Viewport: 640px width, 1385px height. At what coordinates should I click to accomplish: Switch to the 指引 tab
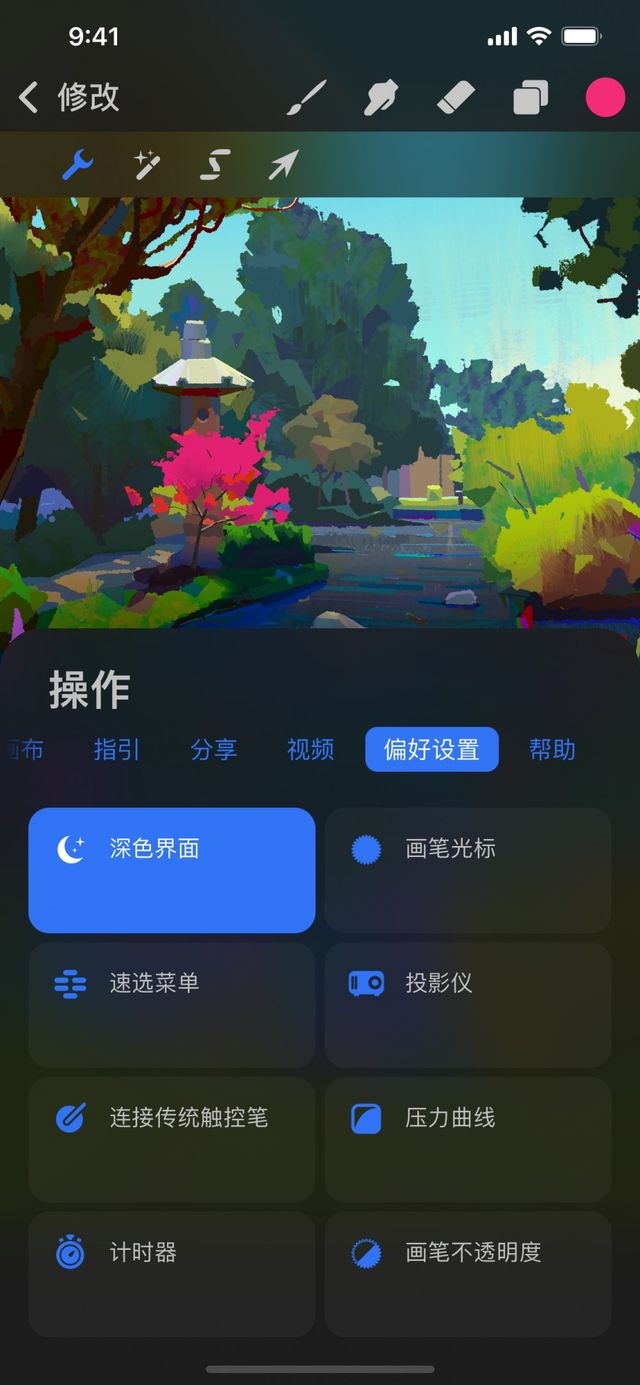[117, 750]
